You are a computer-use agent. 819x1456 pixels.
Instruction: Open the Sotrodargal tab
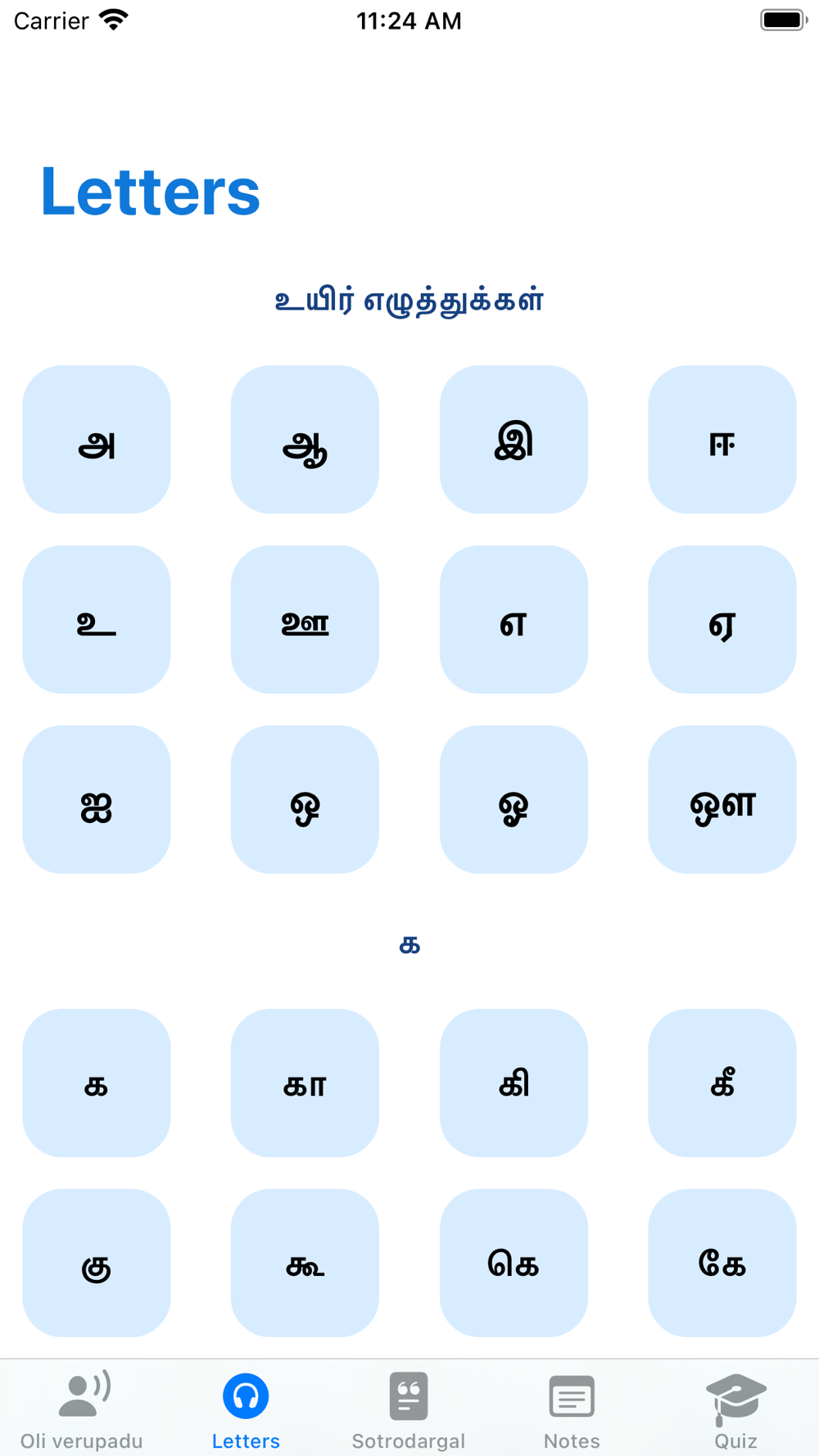[x=409, y=1409]
